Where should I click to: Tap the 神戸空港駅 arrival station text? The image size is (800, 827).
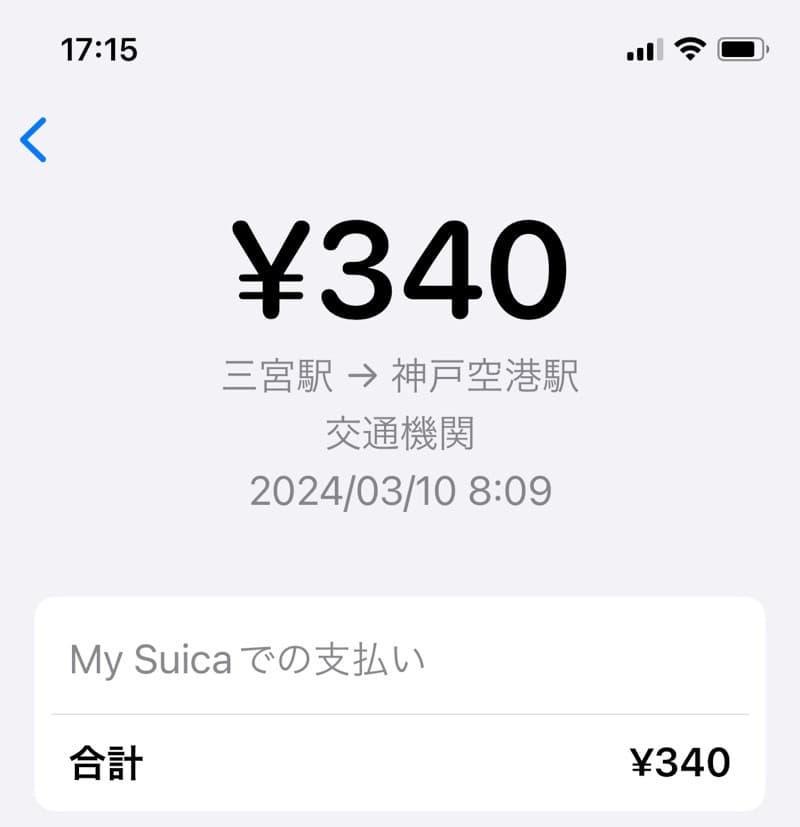[486, 374]
